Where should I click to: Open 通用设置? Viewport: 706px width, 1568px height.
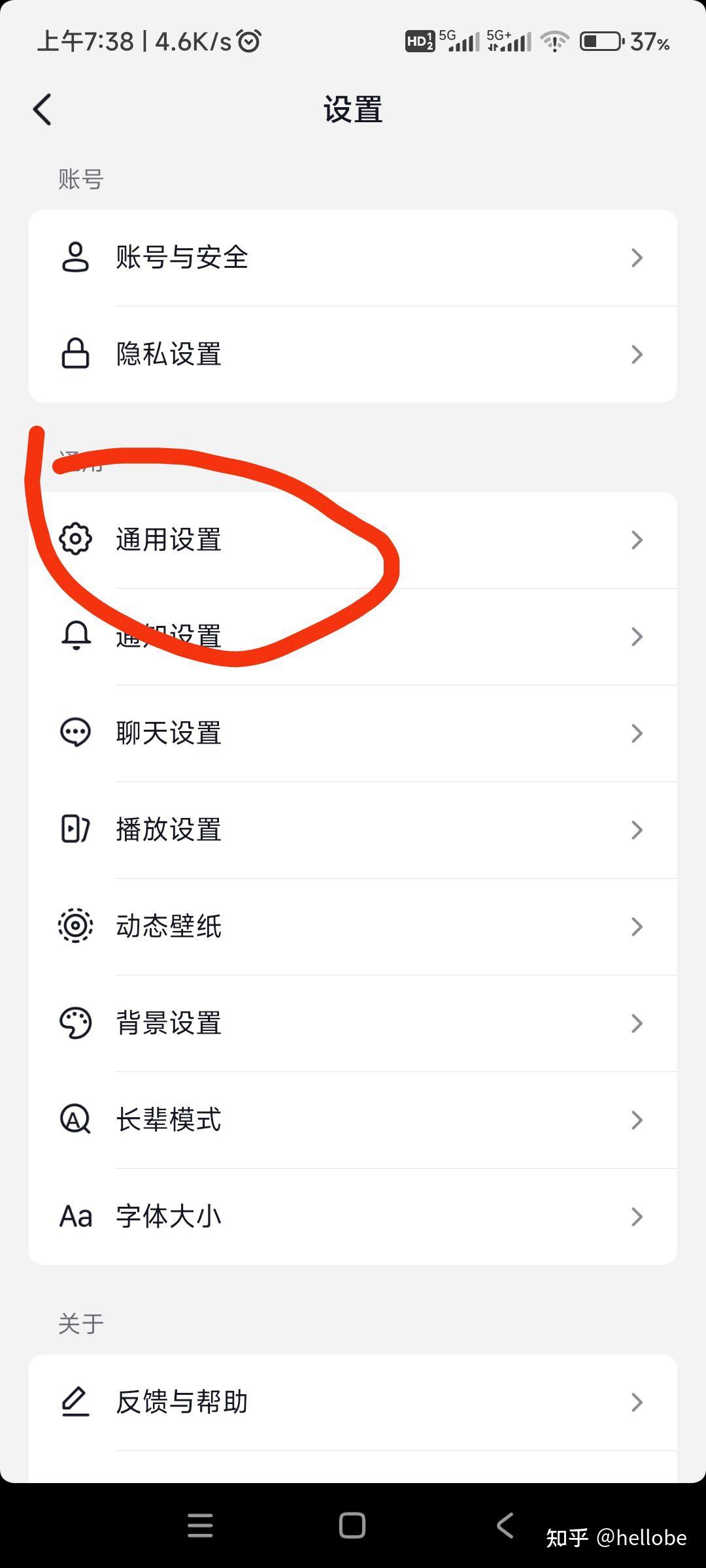coord(353,540)
